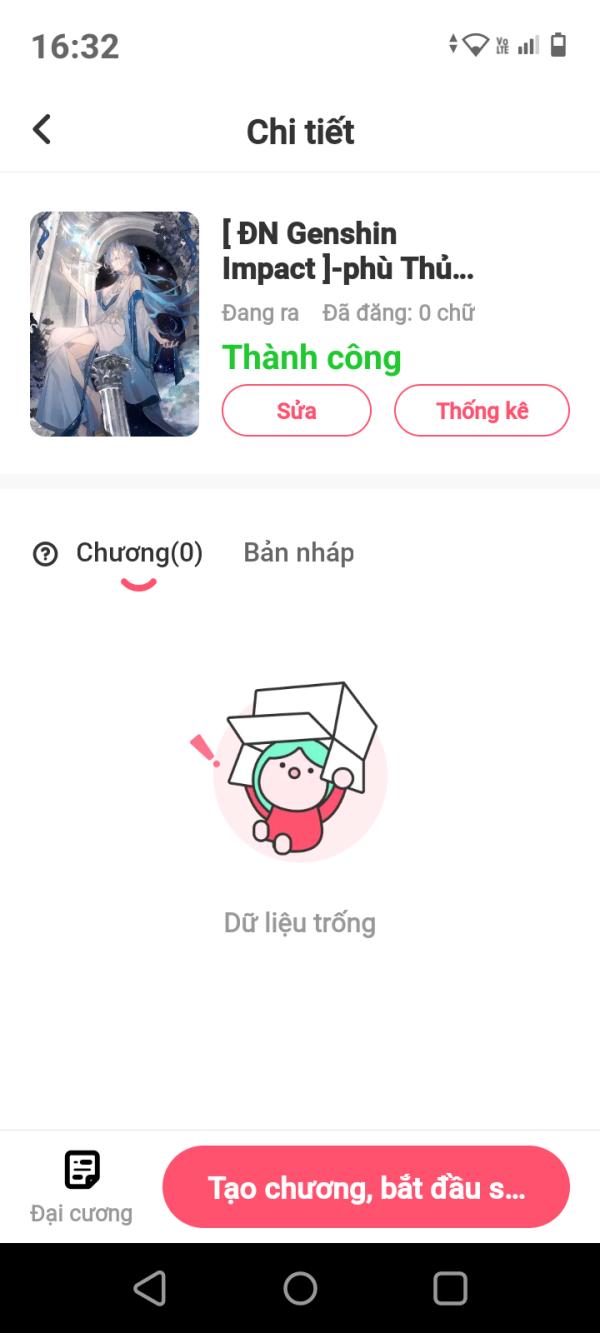Tap the system home button
600x1333 pixels.
click(x=300, y=1288)
